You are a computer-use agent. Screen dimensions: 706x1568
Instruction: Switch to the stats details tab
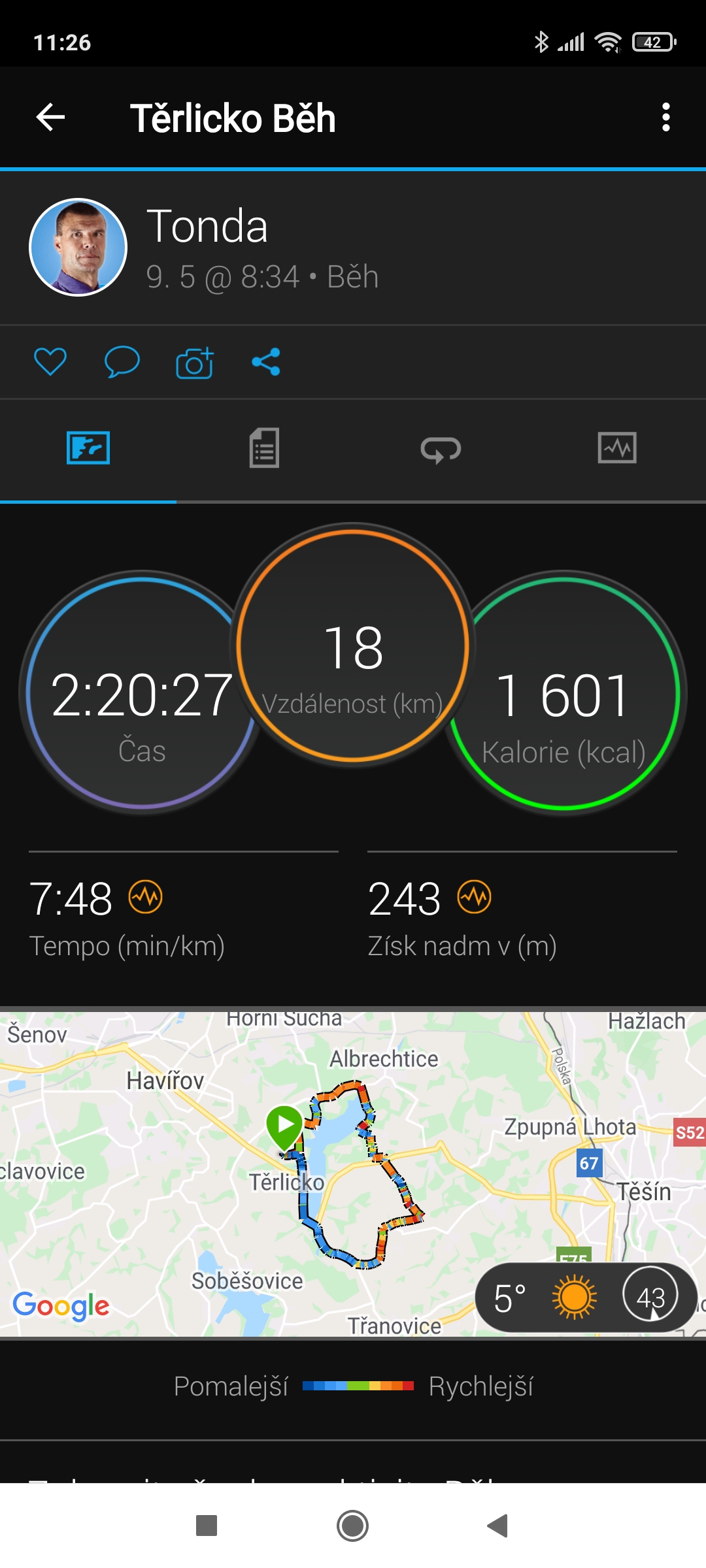[264, 448]
